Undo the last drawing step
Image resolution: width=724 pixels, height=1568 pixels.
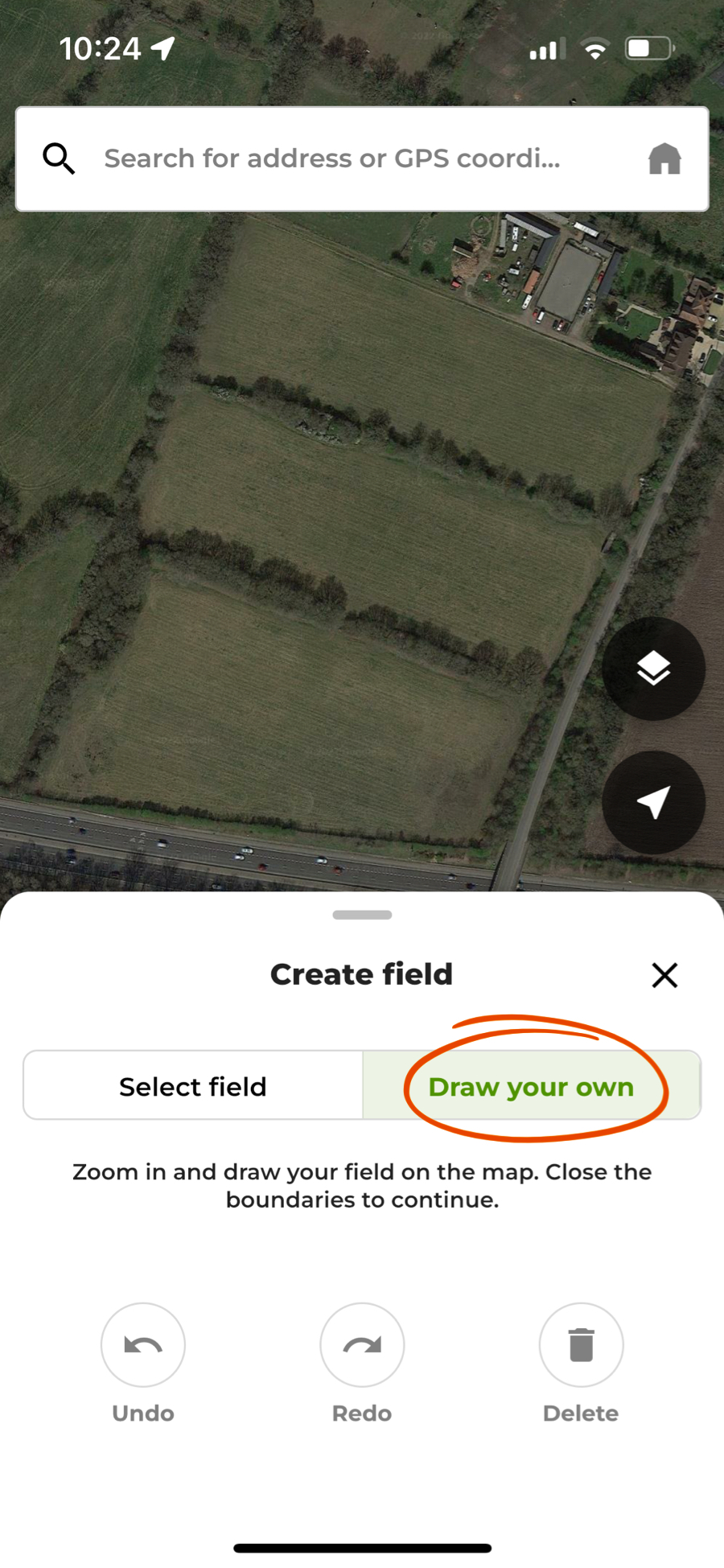click(x=143, y=1345)
